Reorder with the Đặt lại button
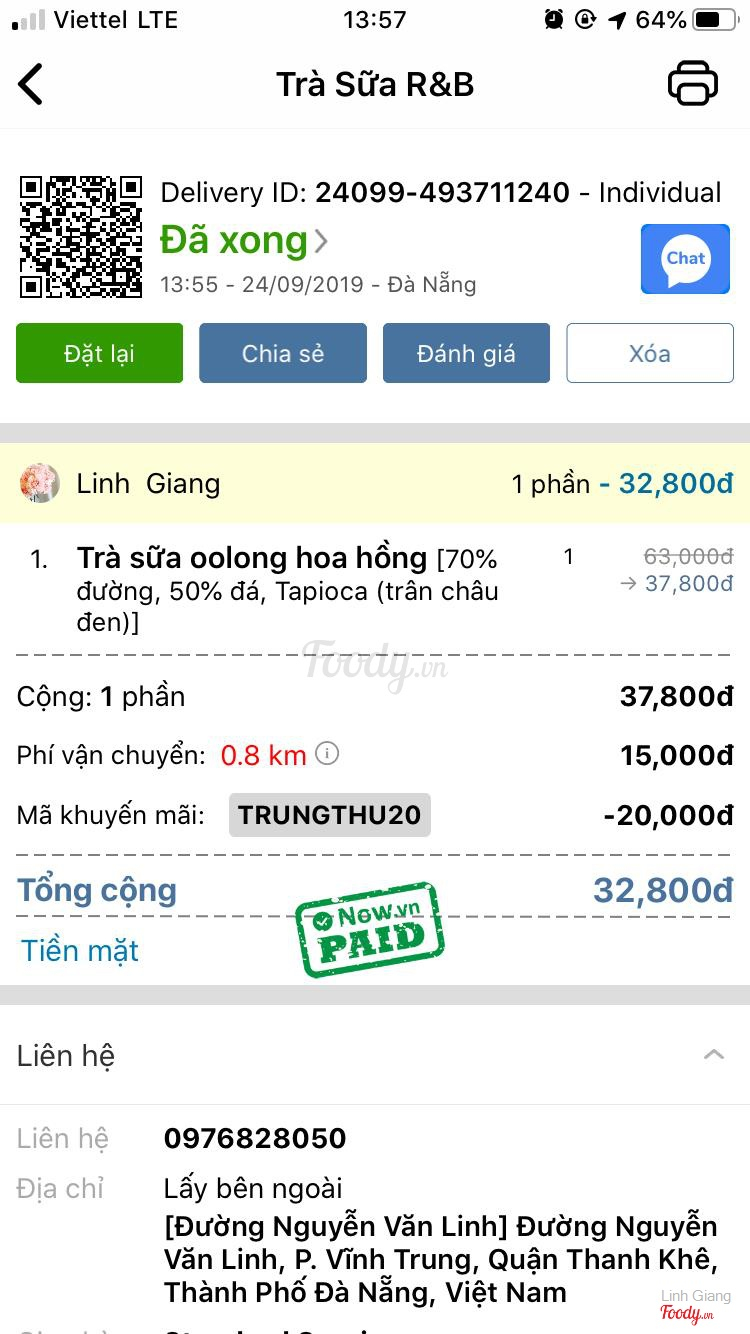This screenshot has width=750, height=1334. 99,353
